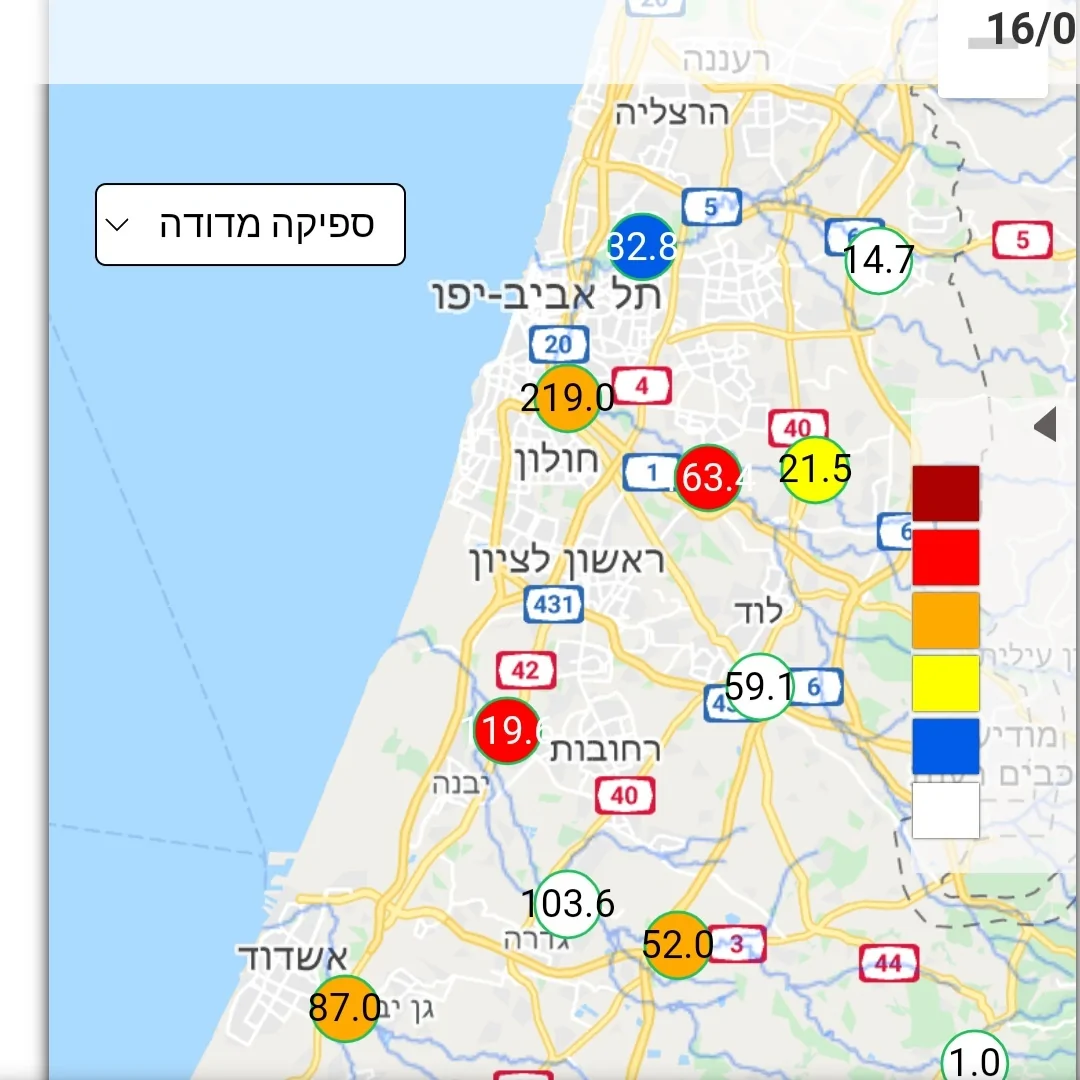1080x1080 pixels.
Task: Open the red 63.4 station marker
Action: [709, 478]
